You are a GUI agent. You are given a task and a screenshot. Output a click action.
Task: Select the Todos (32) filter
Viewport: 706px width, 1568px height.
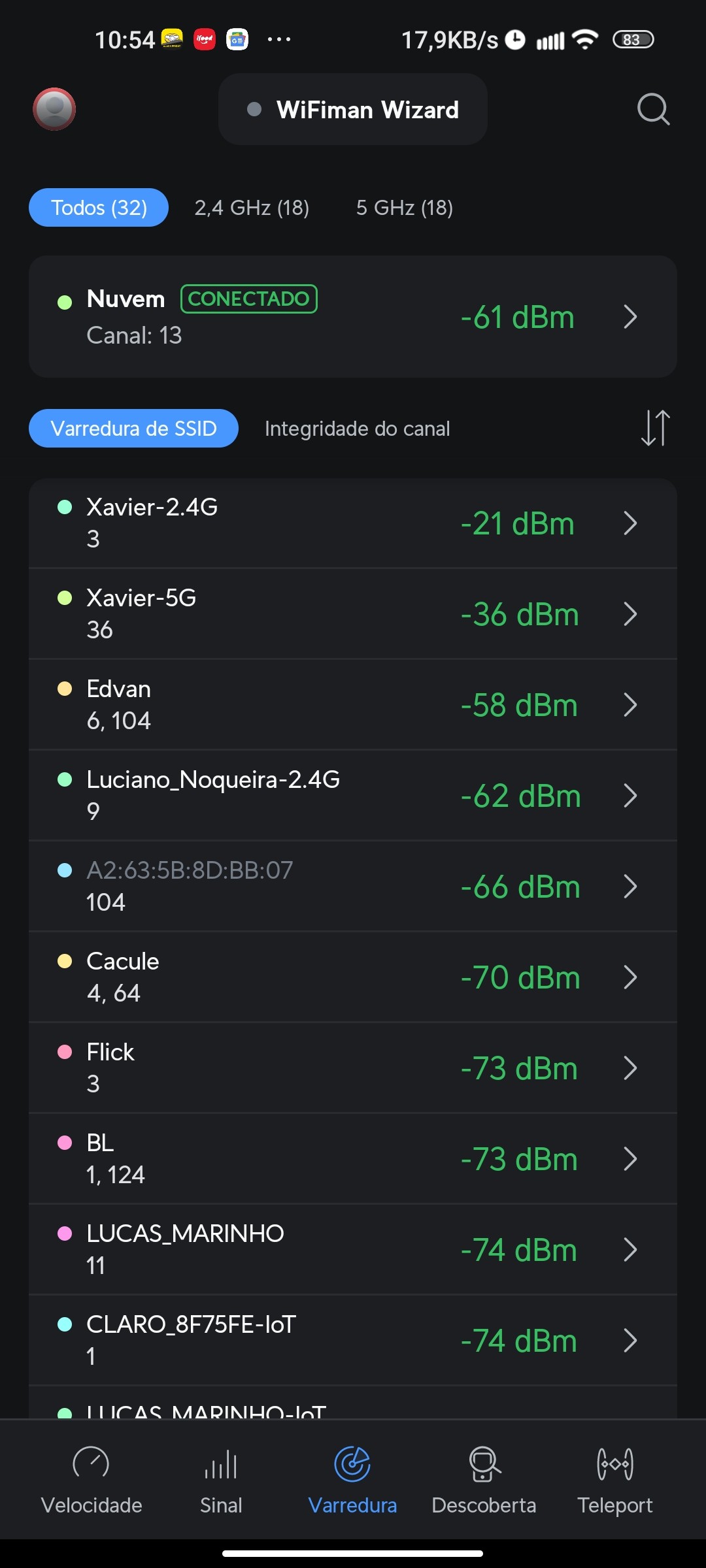(99, 208)
